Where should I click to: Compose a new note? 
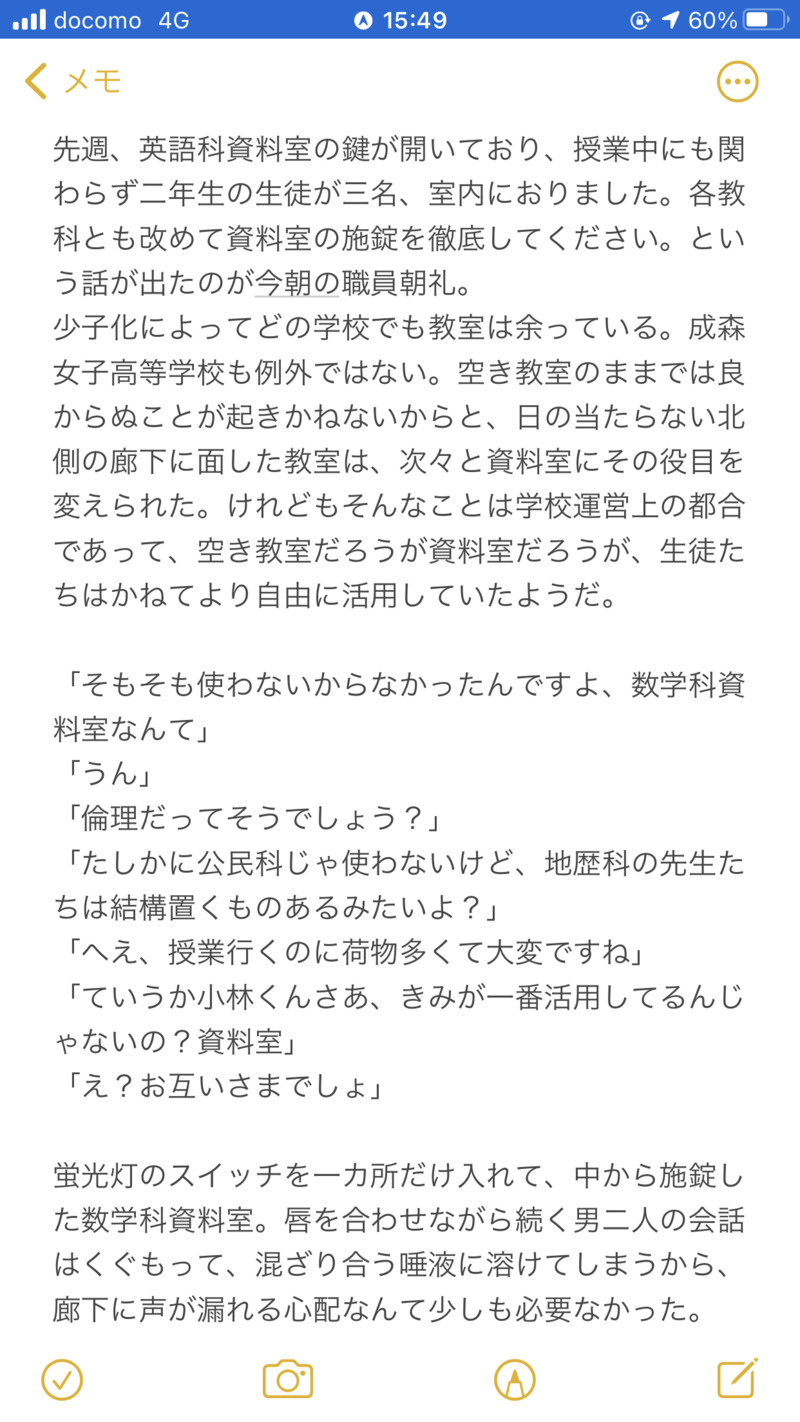pyautogui.click(x=737, y=1378)
